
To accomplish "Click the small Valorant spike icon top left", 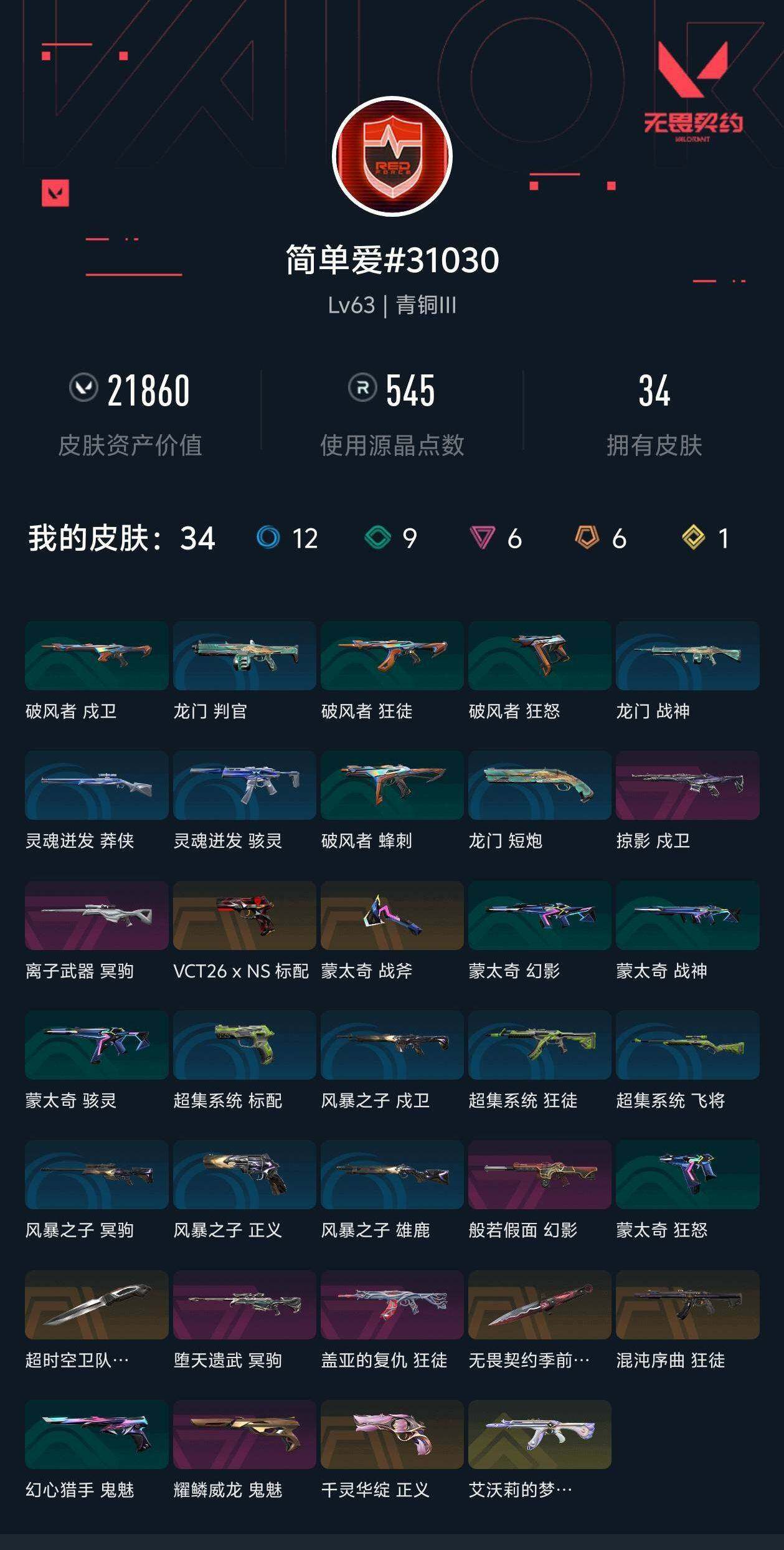I will pos(54,194).
